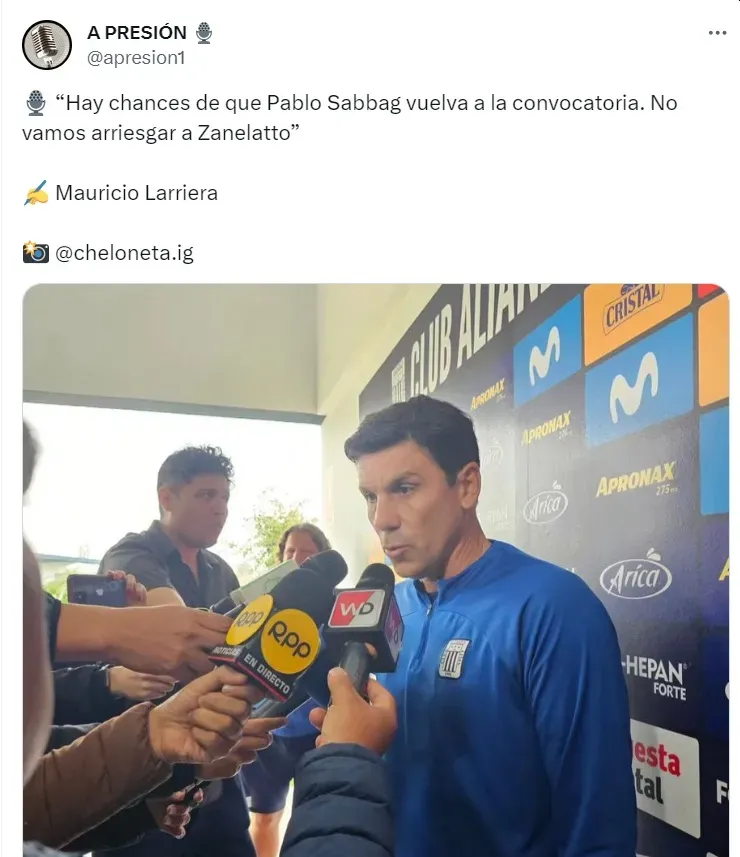This screenshot has height=857, width=740.
Task: Click the ellipsis icon in the corner
Action: (717, 32)
